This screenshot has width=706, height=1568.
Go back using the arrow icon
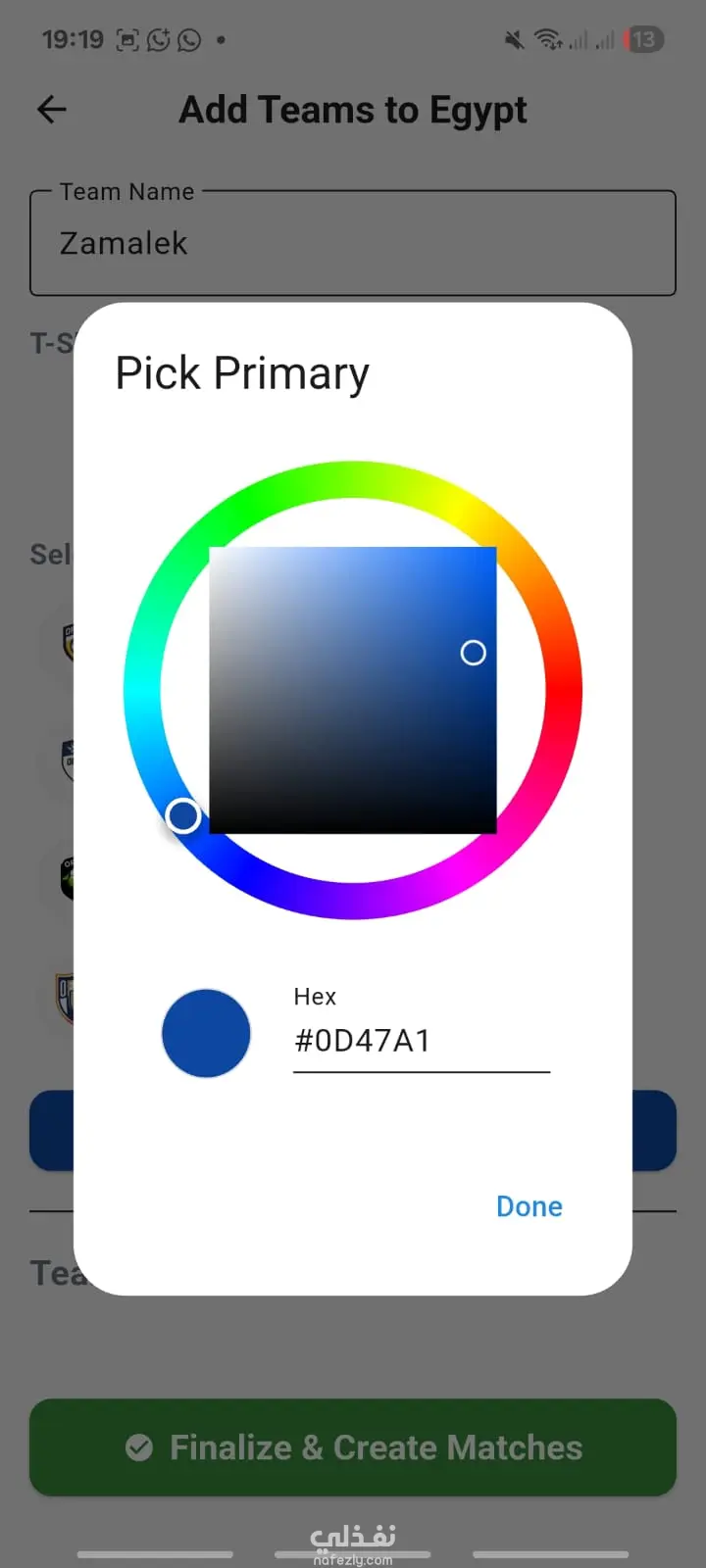tap(52, 110)
